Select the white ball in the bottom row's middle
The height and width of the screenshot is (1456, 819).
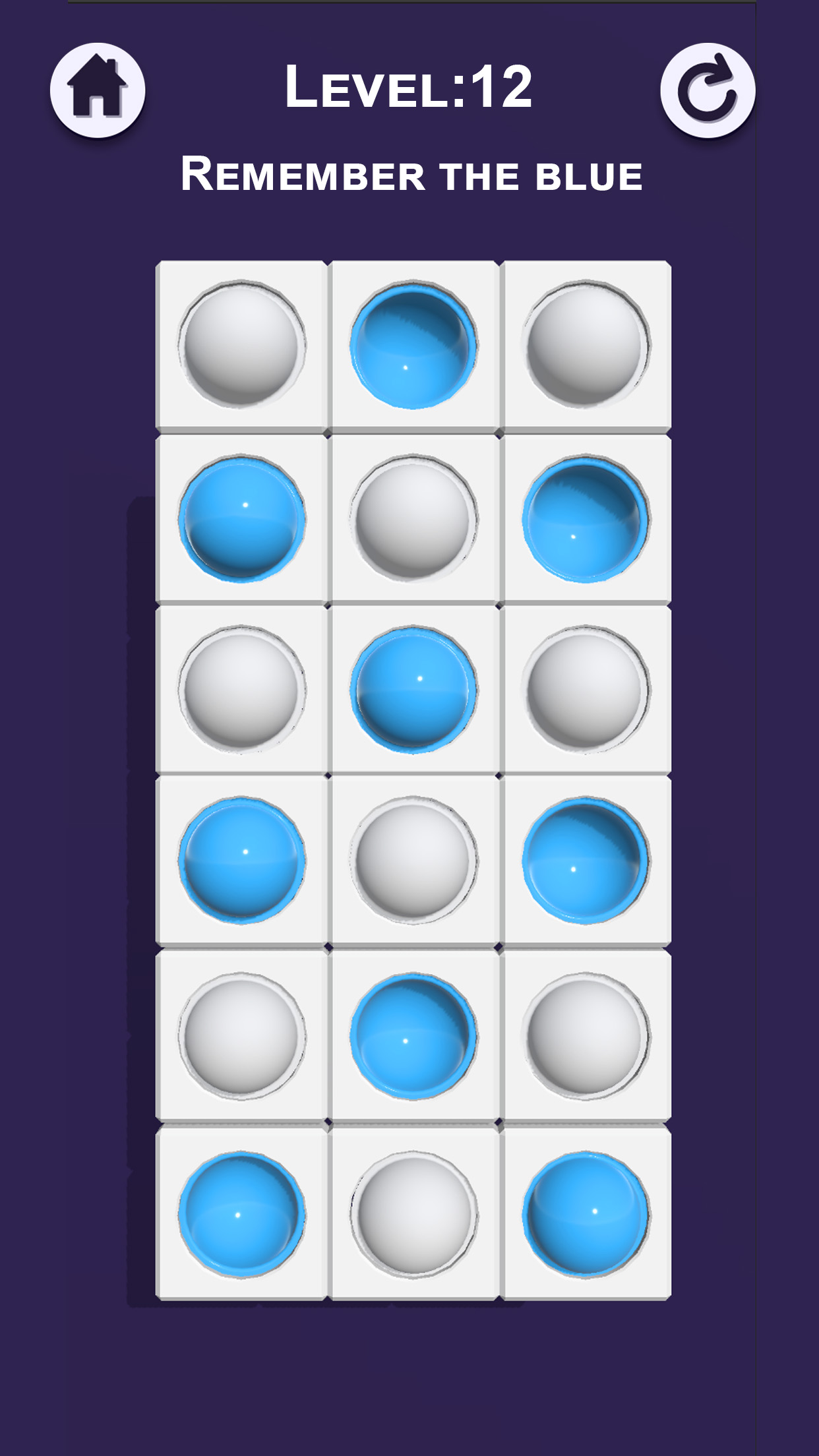point(413,1214)
